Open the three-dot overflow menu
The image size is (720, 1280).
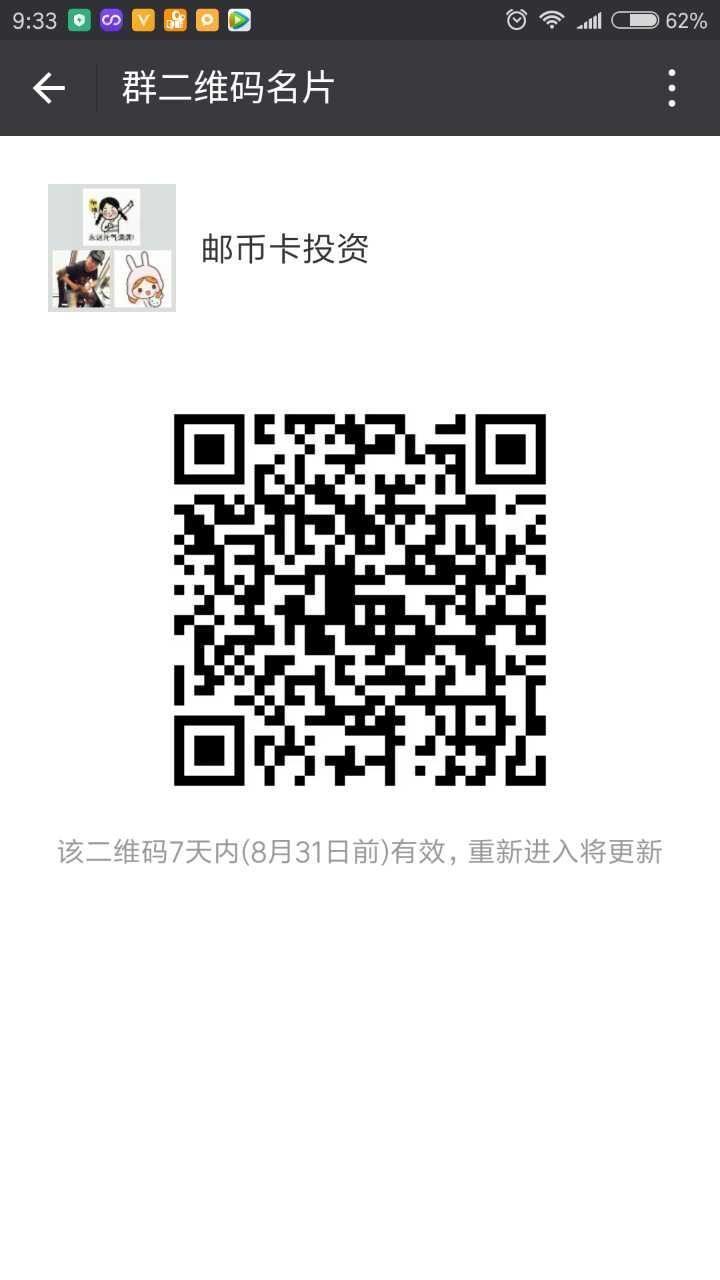[671, 89]
